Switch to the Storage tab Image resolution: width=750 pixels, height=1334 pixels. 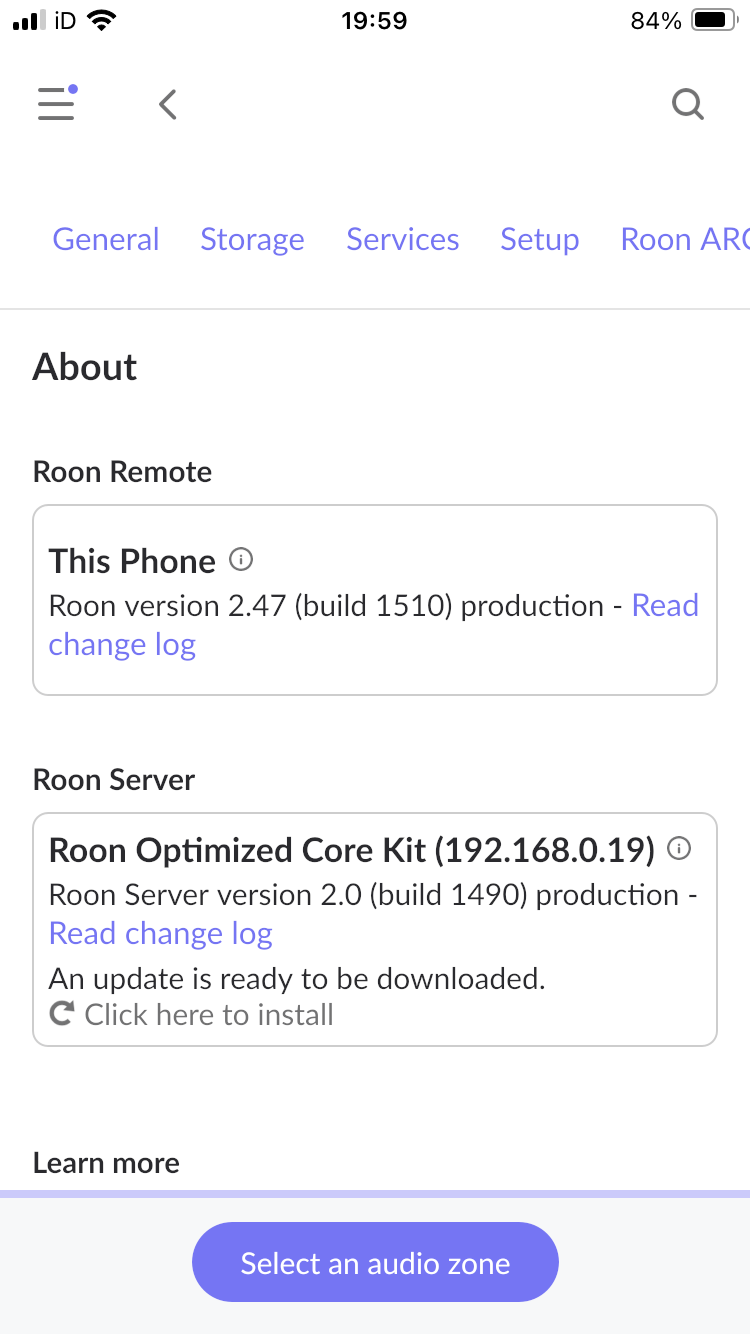[x=252, y=239]
